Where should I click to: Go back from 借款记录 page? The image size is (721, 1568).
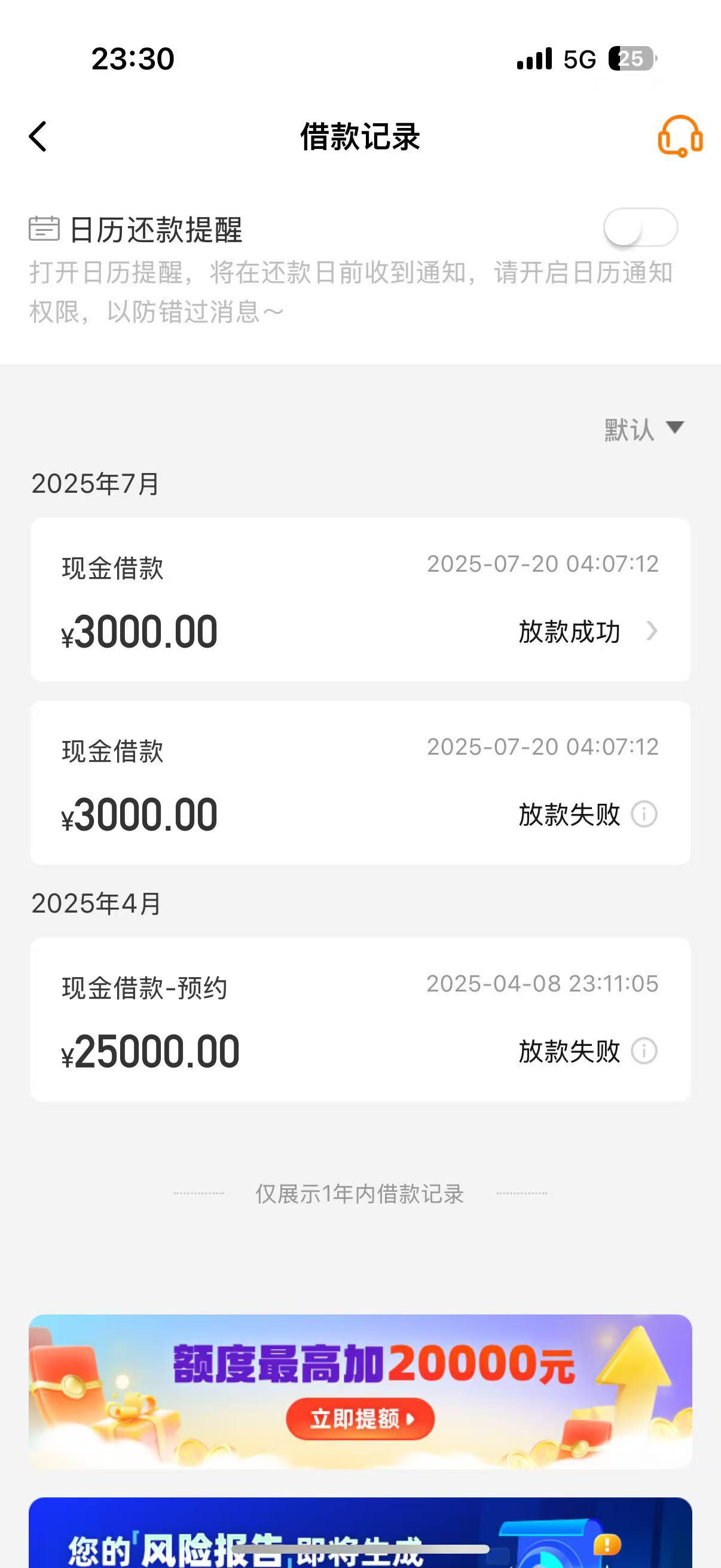point(38,136)
